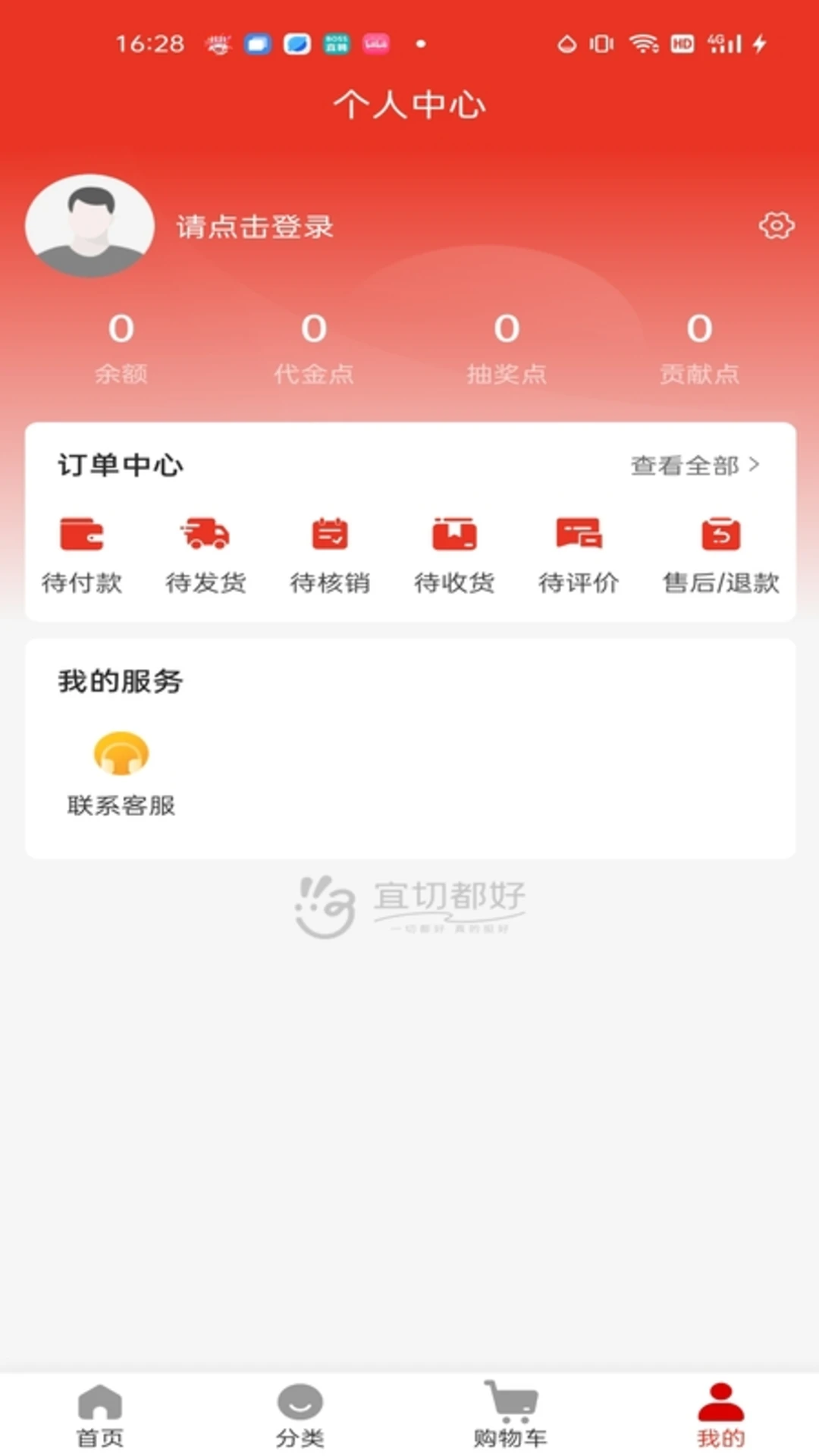Viewport: 819px width, 1456px height.
Task: Switch to the 购物车 cart tab
Action: tap(510, 1415)
